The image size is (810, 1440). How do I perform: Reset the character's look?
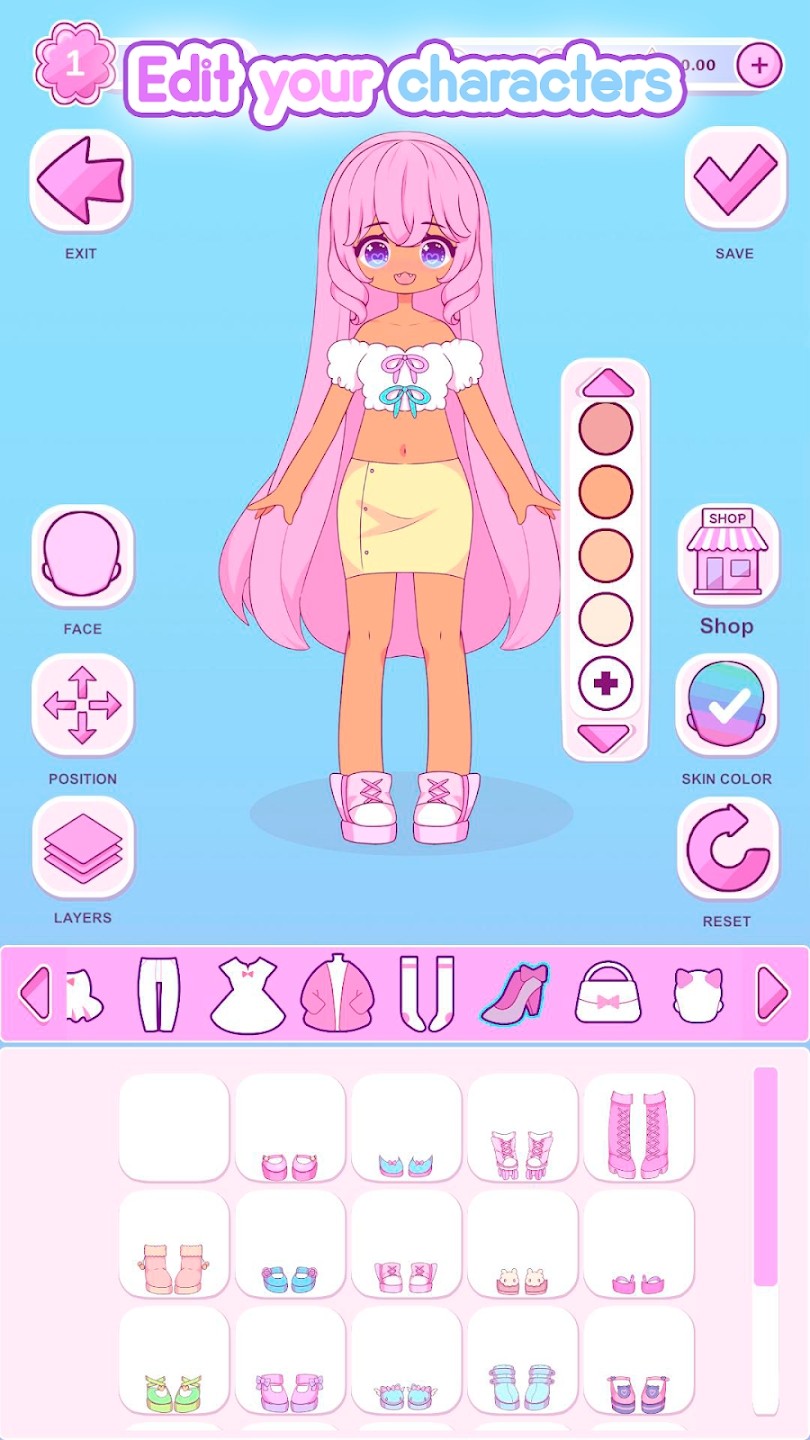pos(727,849)
